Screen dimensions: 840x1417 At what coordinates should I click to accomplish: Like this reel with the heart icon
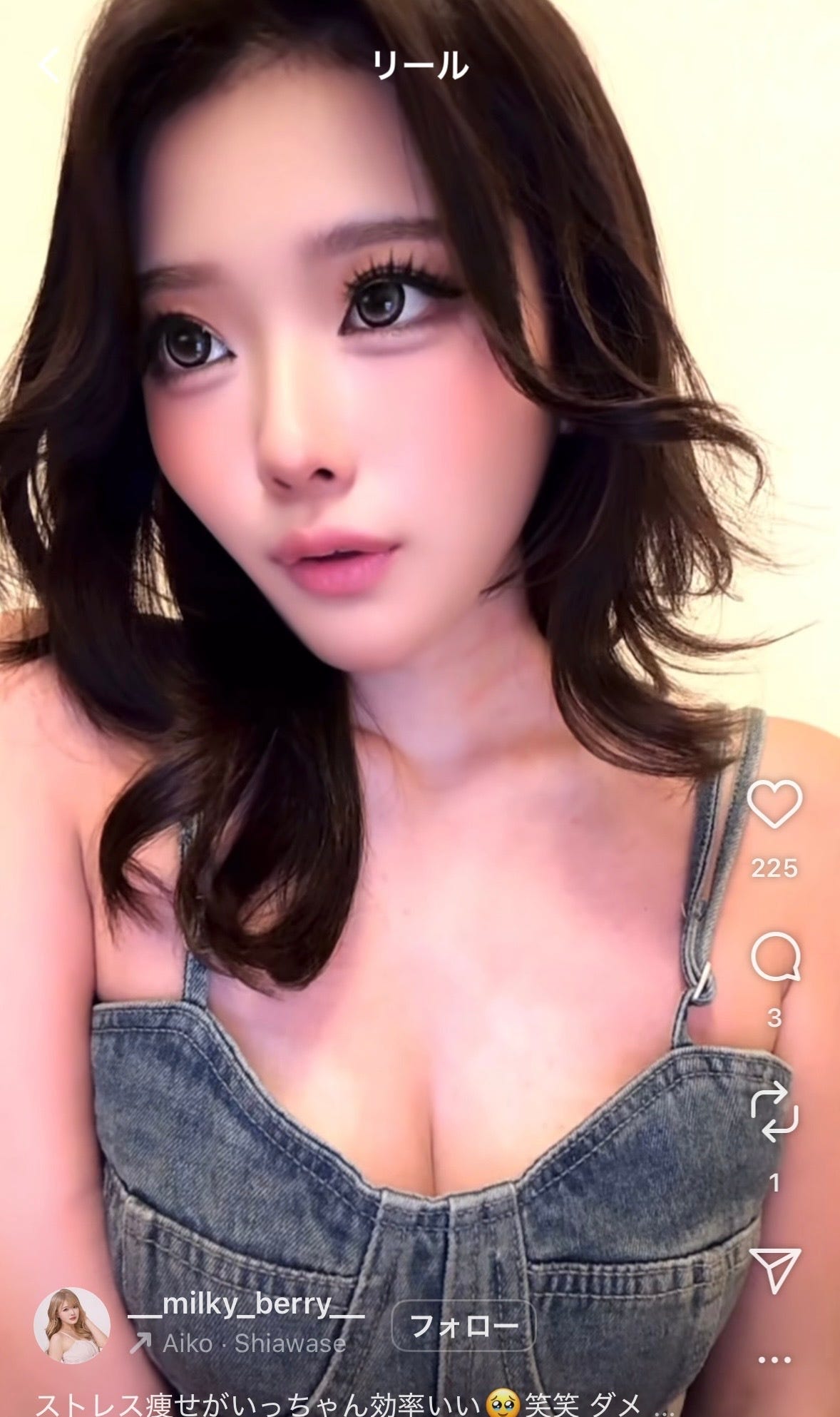coord(774,803)
